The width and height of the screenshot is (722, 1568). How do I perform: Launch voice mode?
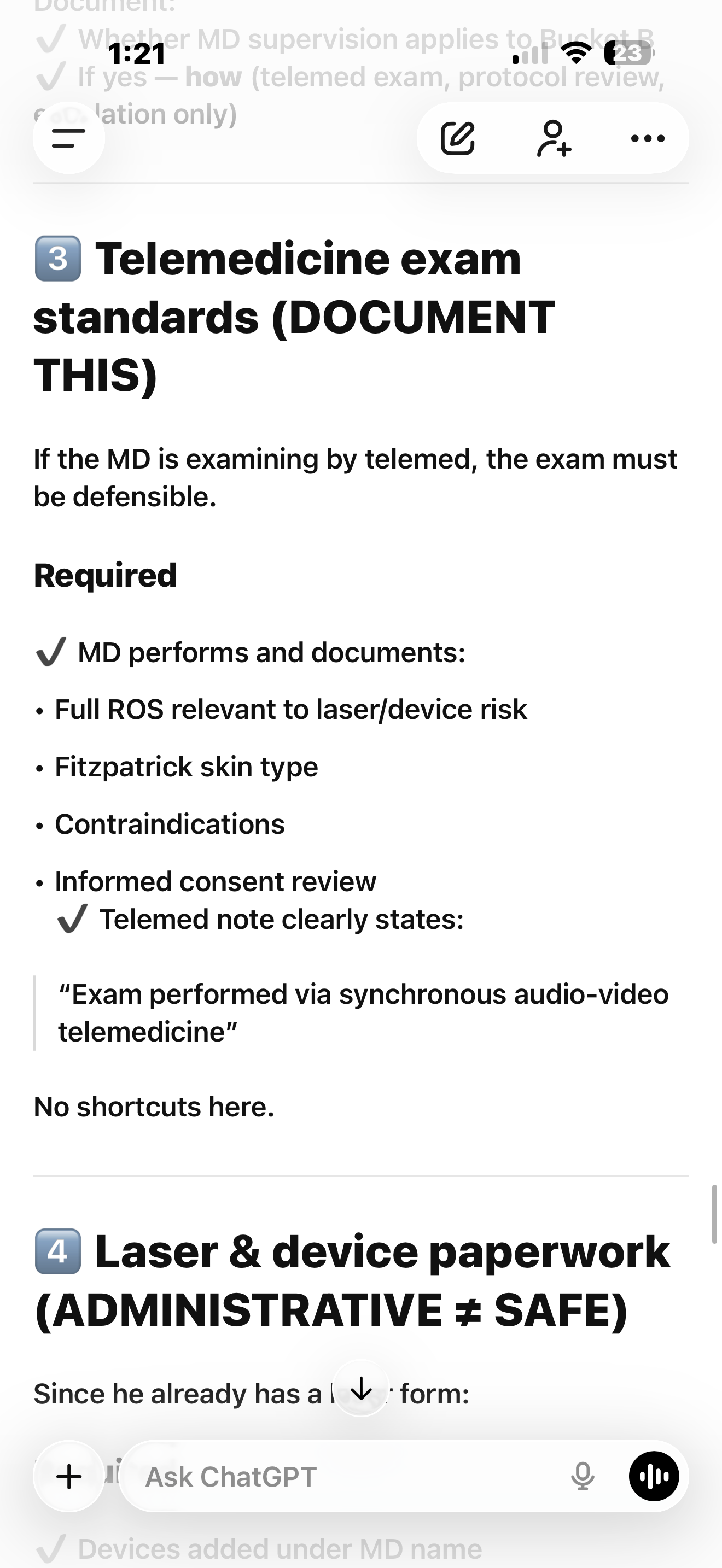pyautogui.click(x=654, y=1477)
